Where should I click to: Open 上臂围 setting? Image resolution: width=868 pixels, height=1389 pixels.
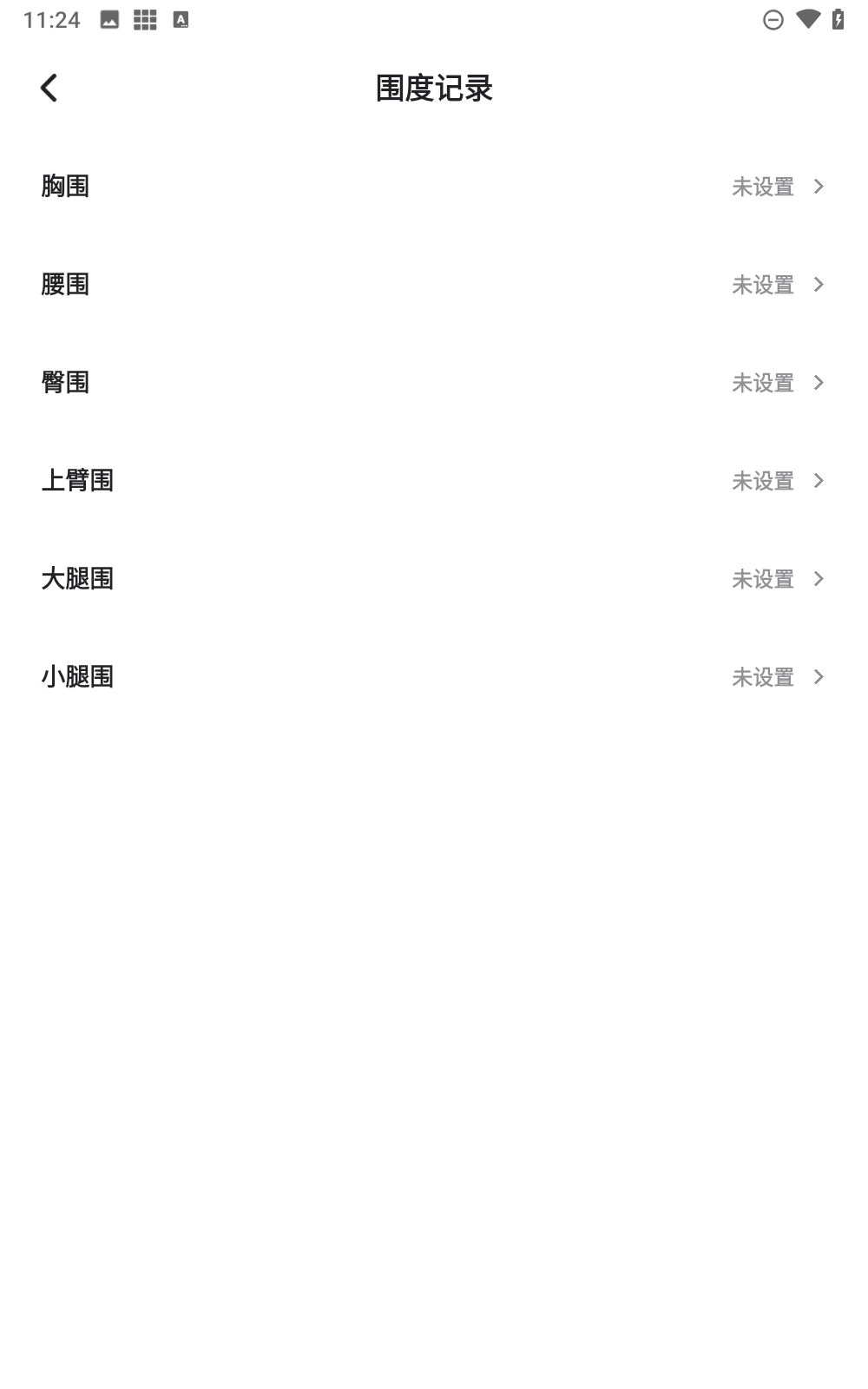pyautogui.click(x=432, y=481)
